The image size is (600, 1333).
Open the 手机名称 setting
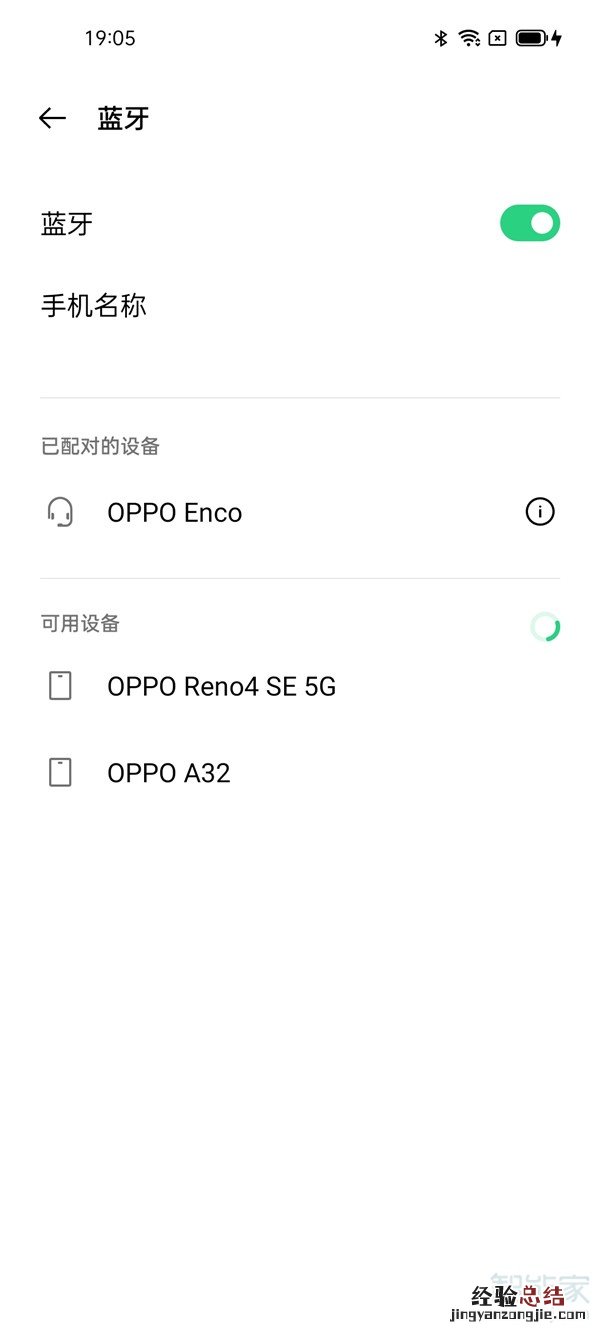94,306
